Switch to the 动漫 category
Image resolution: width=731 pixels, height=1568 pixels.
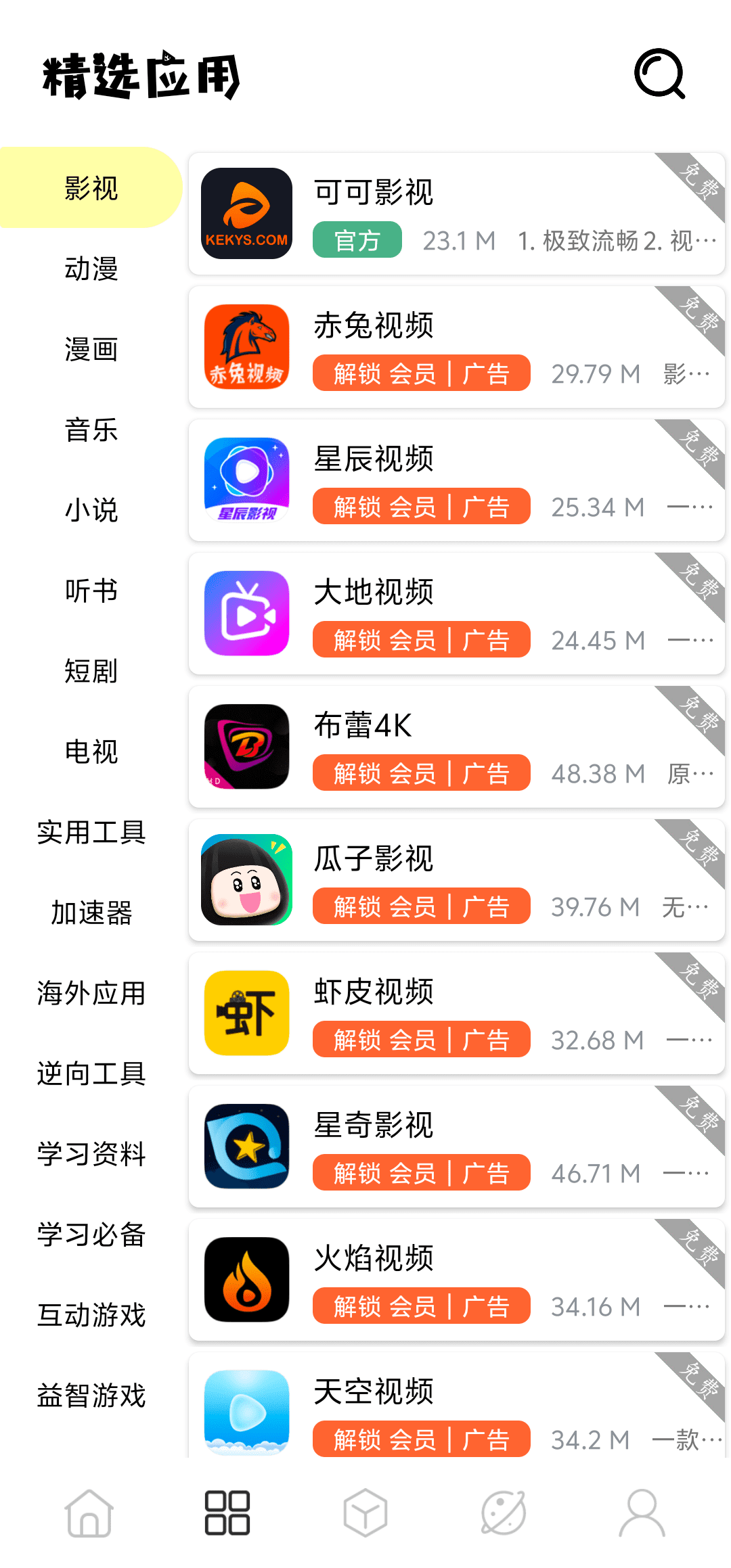(x=91, y=269)
